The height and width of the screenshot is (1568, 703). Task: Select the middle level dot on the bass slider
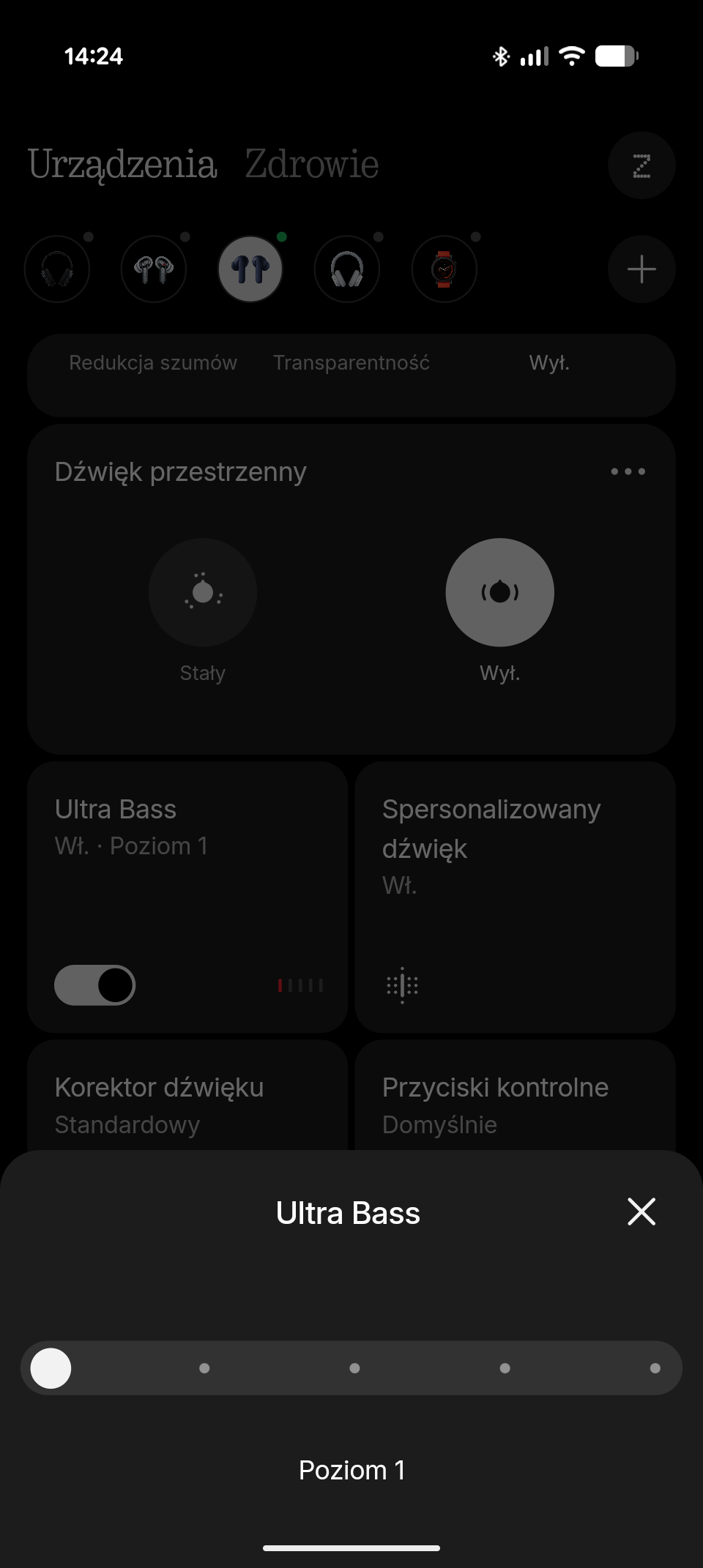(x=354, y=1367)
